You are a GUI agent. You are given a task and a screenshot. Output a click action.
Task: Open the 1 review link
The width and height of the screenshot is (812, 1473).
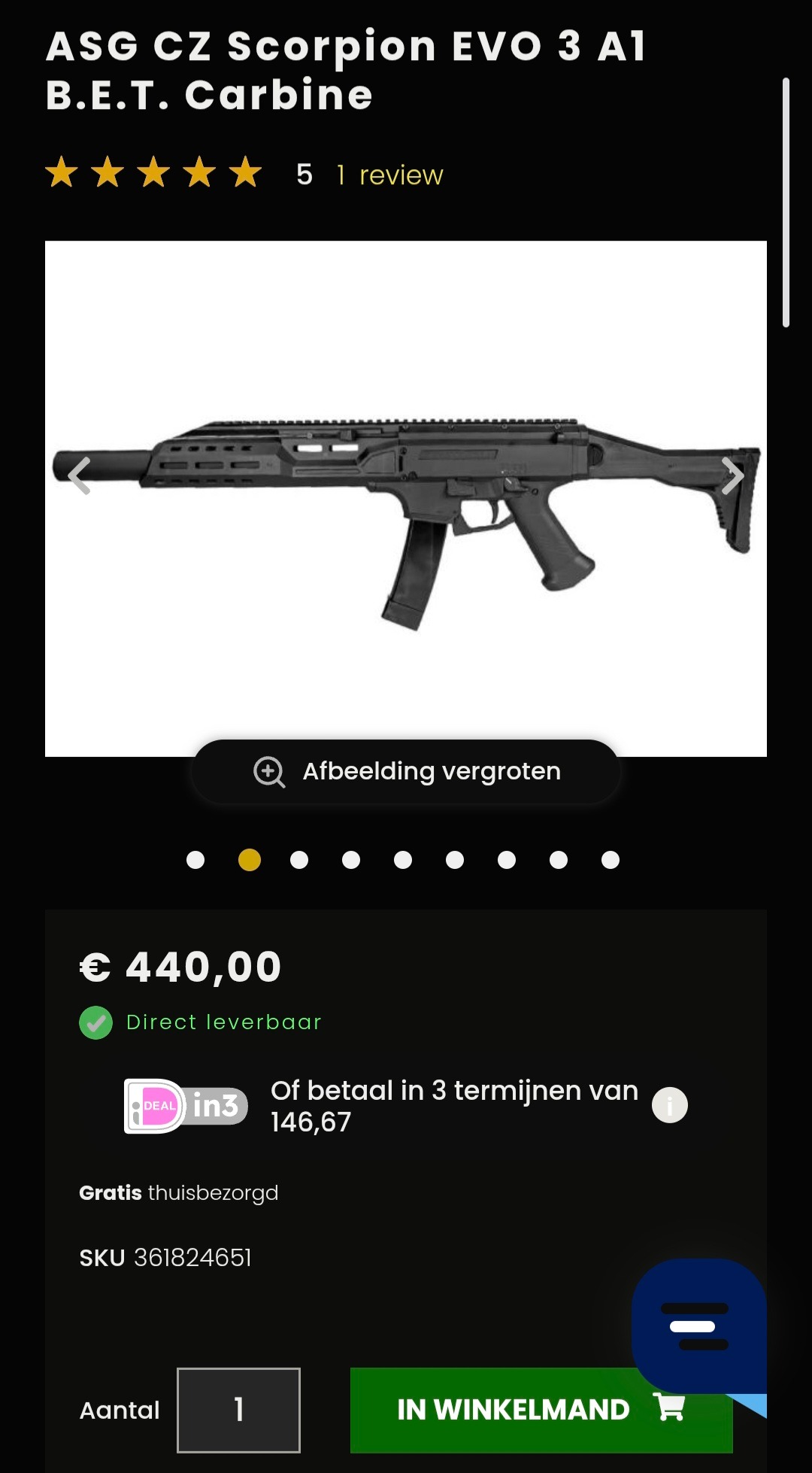point(390,175)
